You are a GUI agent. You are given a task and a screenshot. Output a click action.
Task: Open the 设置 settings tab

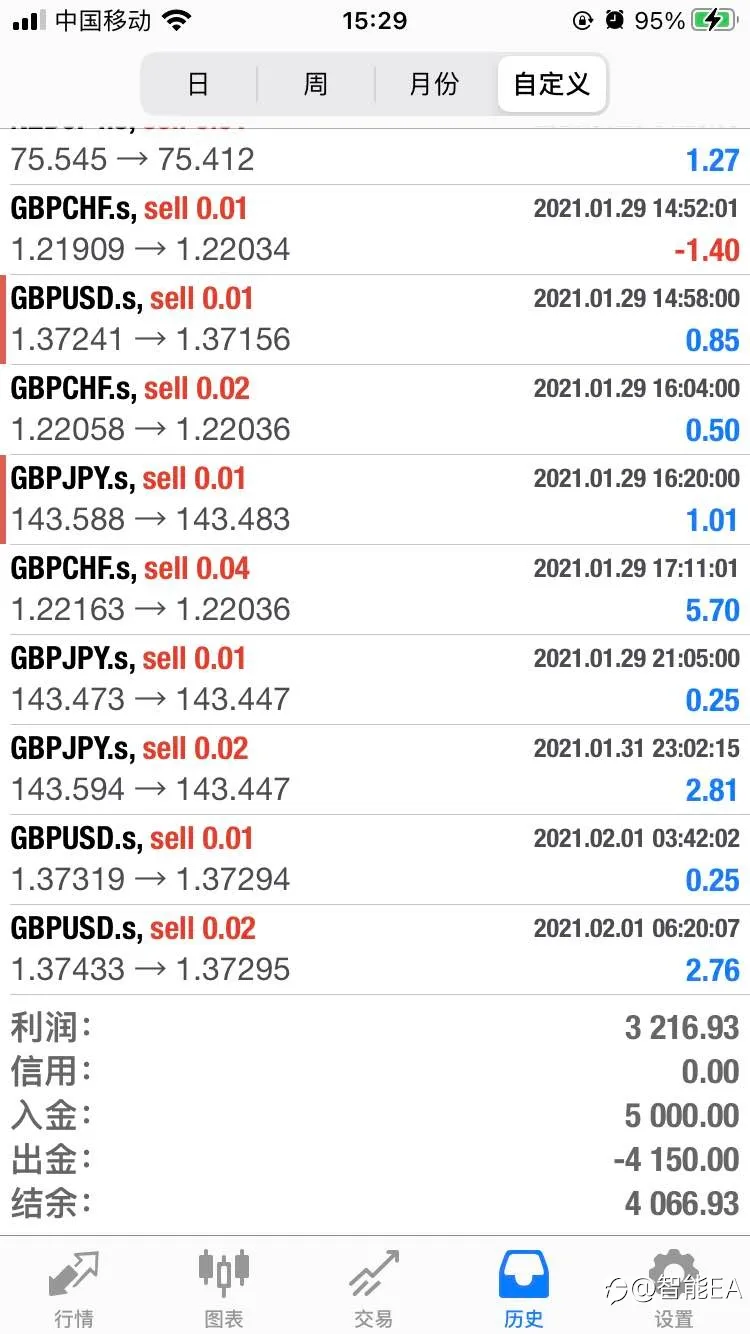coord(673,1287)
